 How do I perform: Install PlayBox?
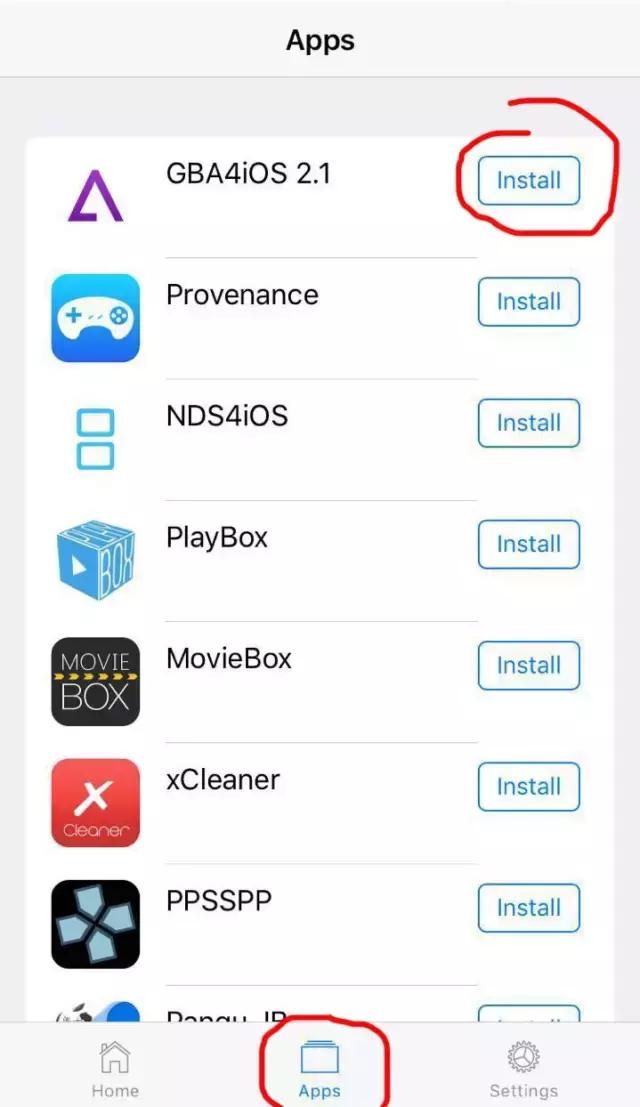(x=528, y=544)
